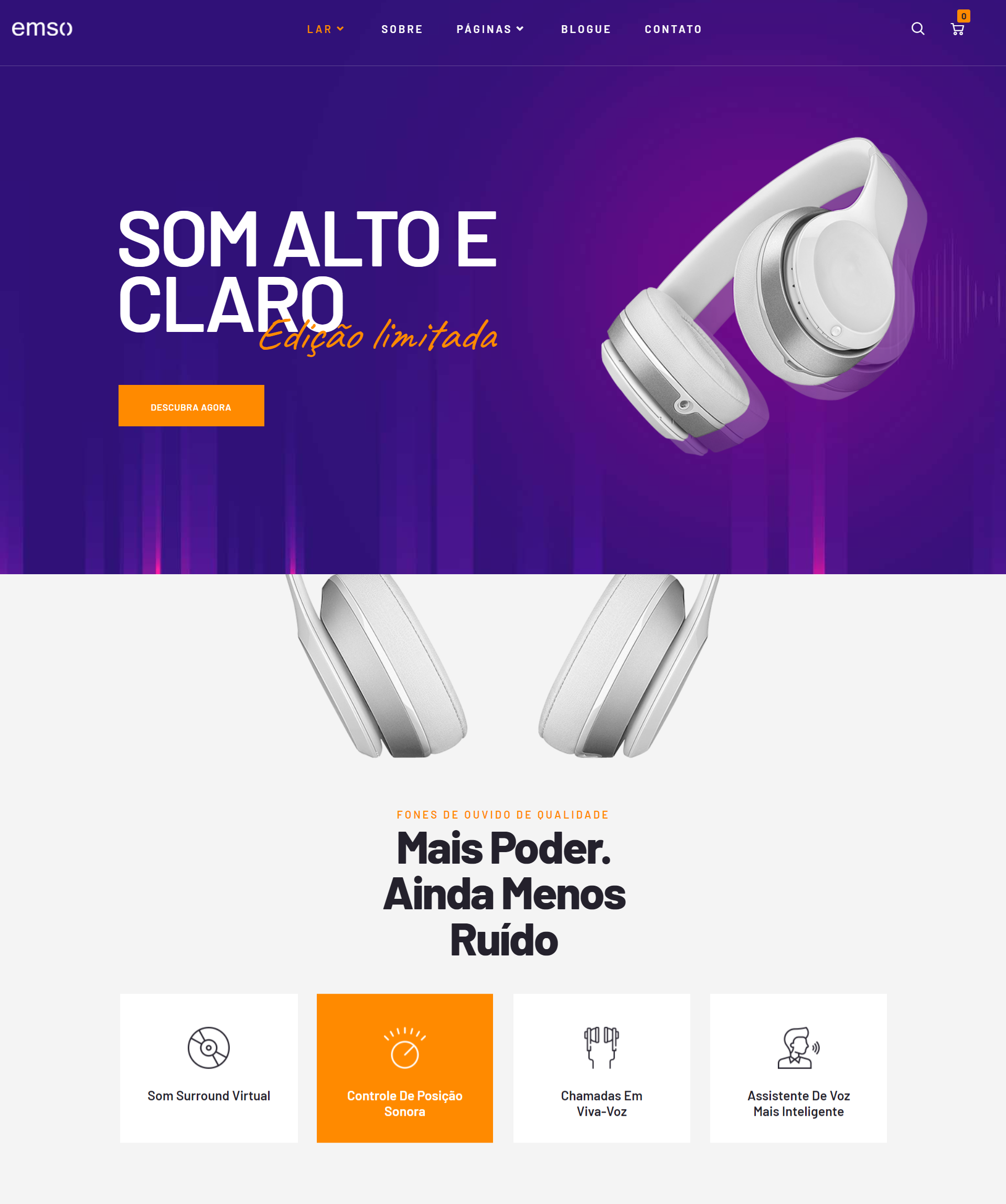The image size is (1006, 1204).
Task: Open the search icon in the header
Action: tap(918, 29)
